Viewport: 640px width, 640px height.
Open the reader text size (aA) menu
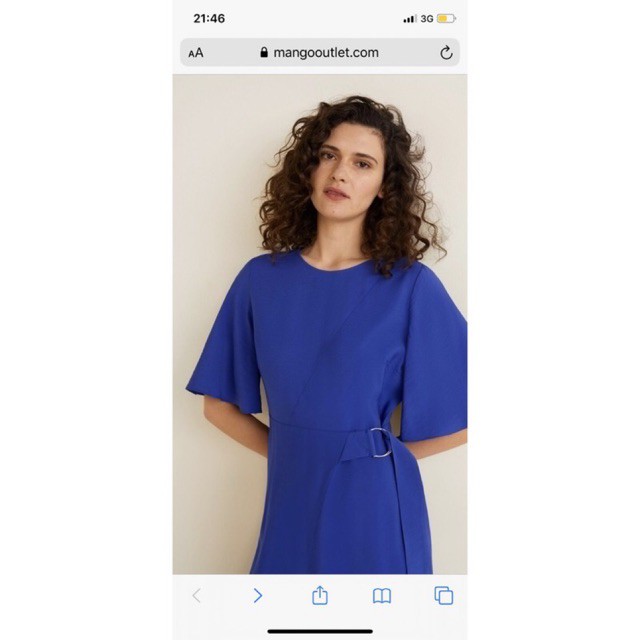pyautogui.click(x=196, y=53)
